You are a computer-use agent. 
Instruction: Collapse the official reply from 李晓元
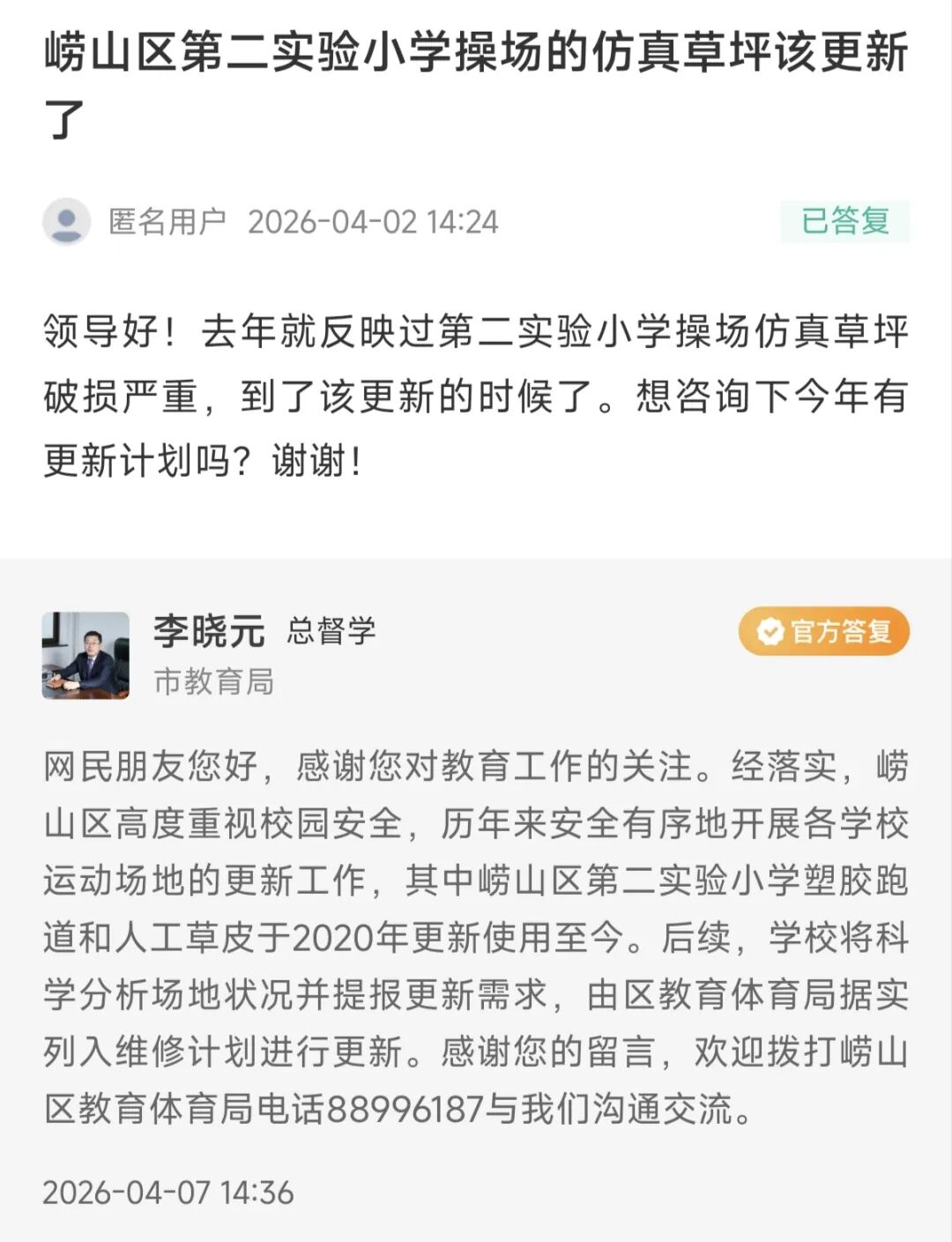click(x=476, y=934)
